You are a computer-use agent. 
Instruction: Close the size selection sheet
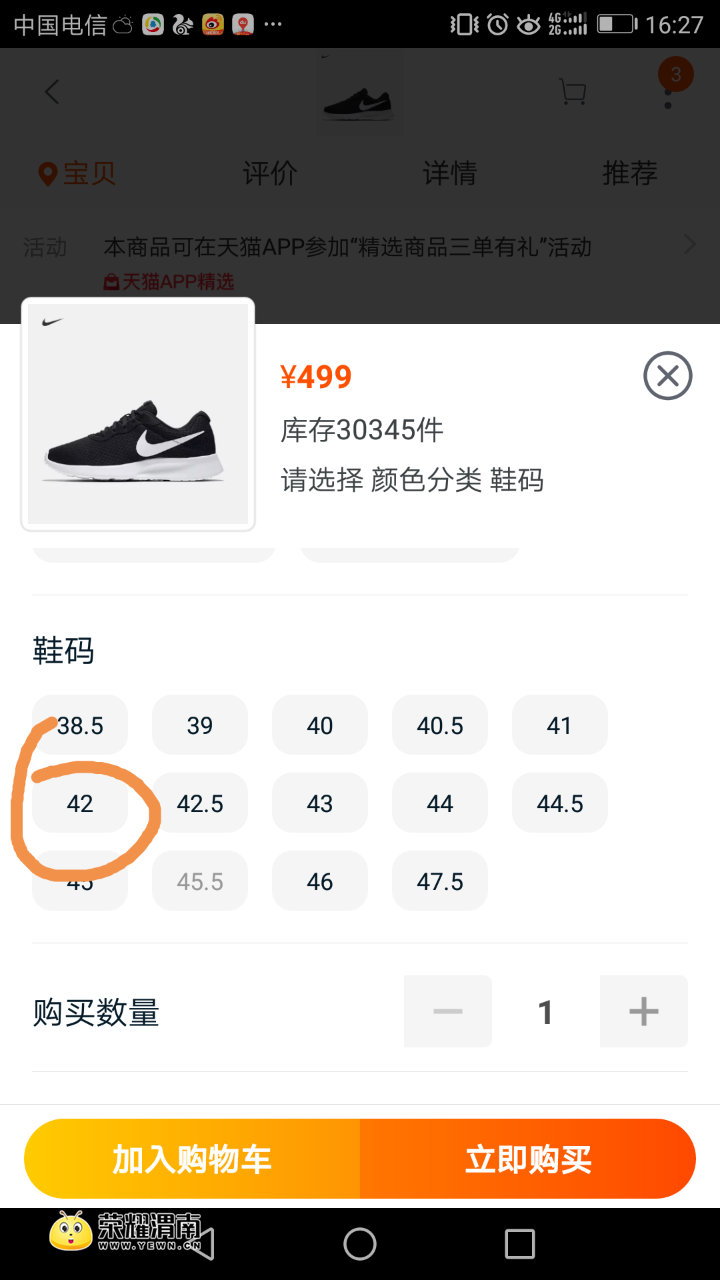(667, 376)
